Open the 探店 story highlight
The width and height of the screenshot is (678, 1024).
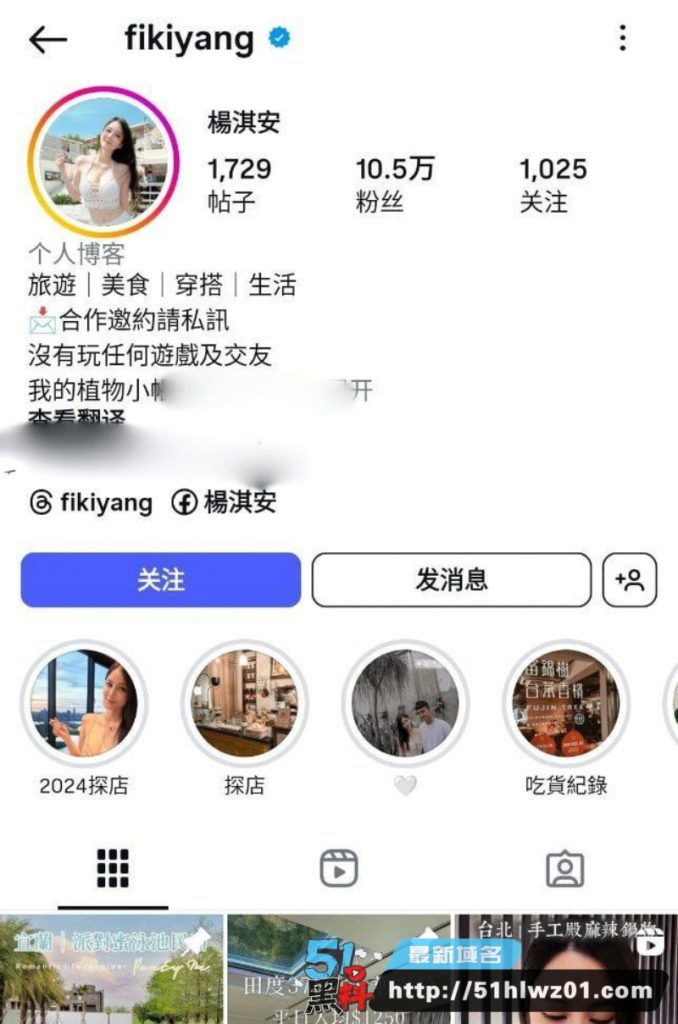coord(245,703)
